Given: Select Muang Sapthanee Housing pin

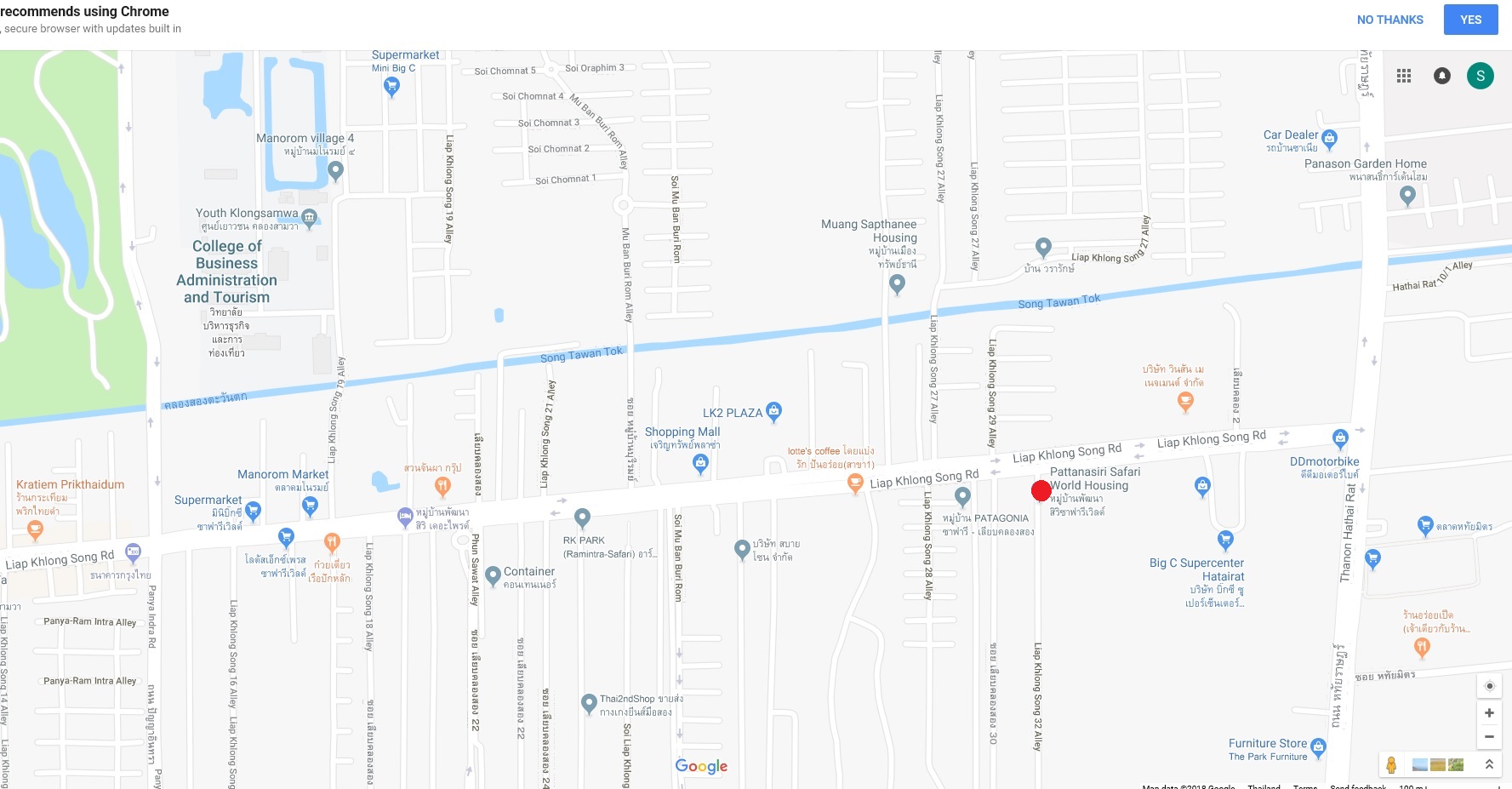Looking at the screenshot, I should point(897,283).
